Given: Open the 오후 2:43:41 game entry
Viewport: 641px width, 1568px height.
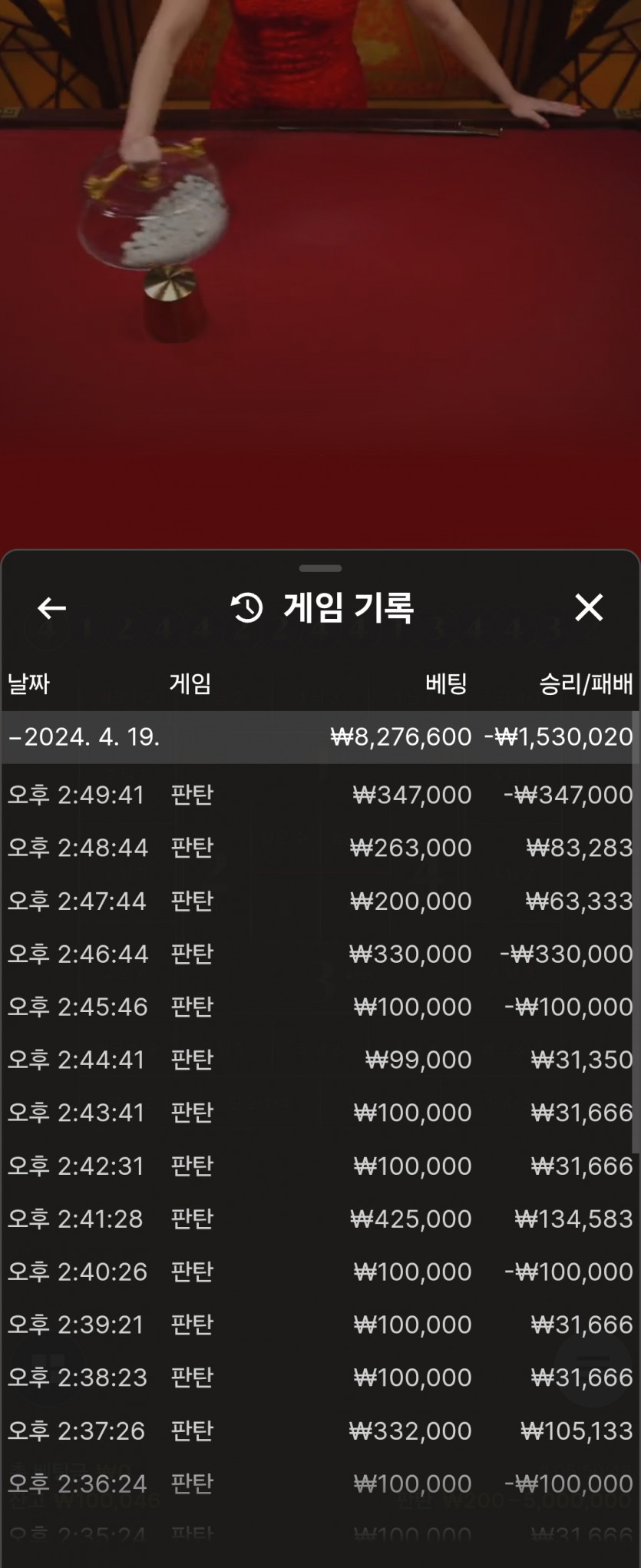Looking at the screenshot, I should click(319, 1113).
